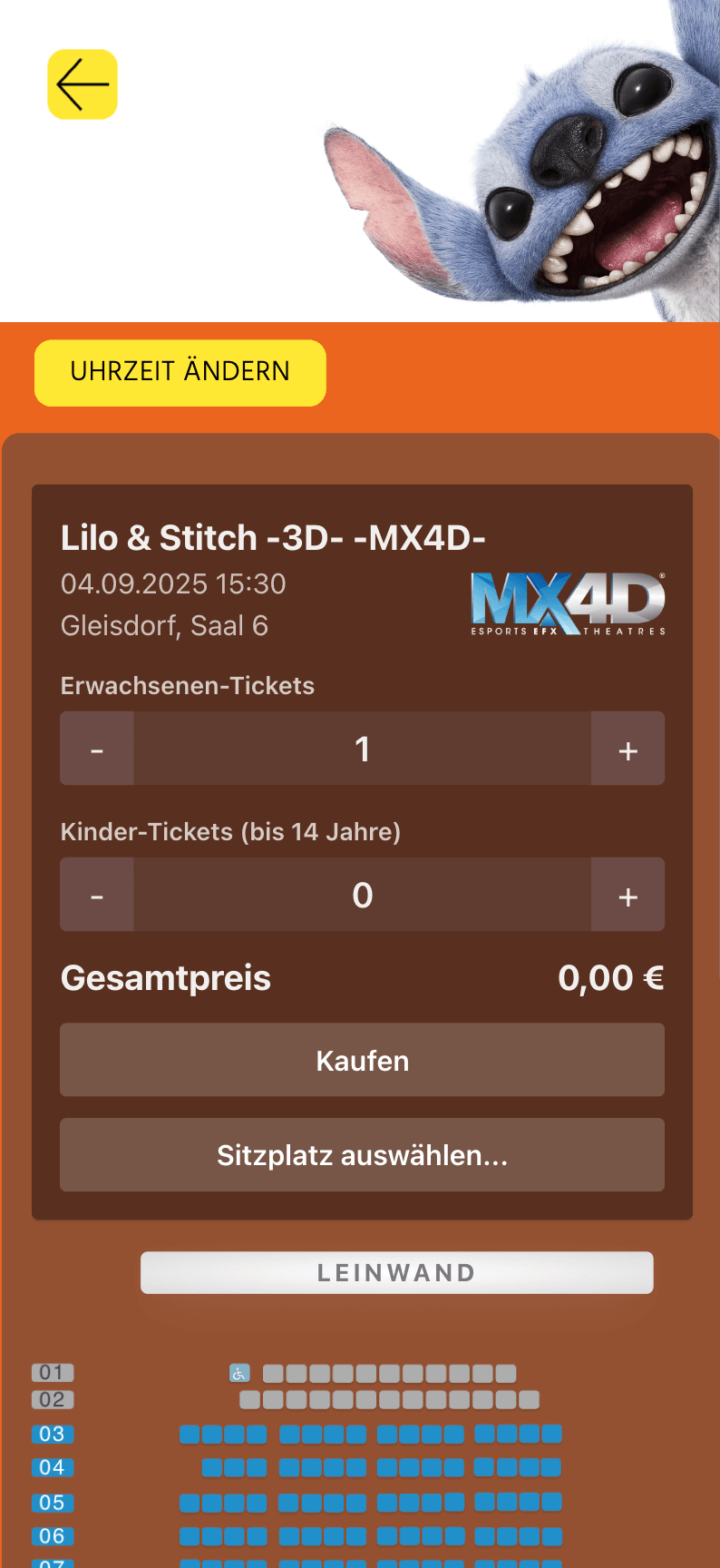The height and width of the screenshot is (1568, 720).
Task: Add one Kinder-Ticket with the plus
Action: click(628, 895)
